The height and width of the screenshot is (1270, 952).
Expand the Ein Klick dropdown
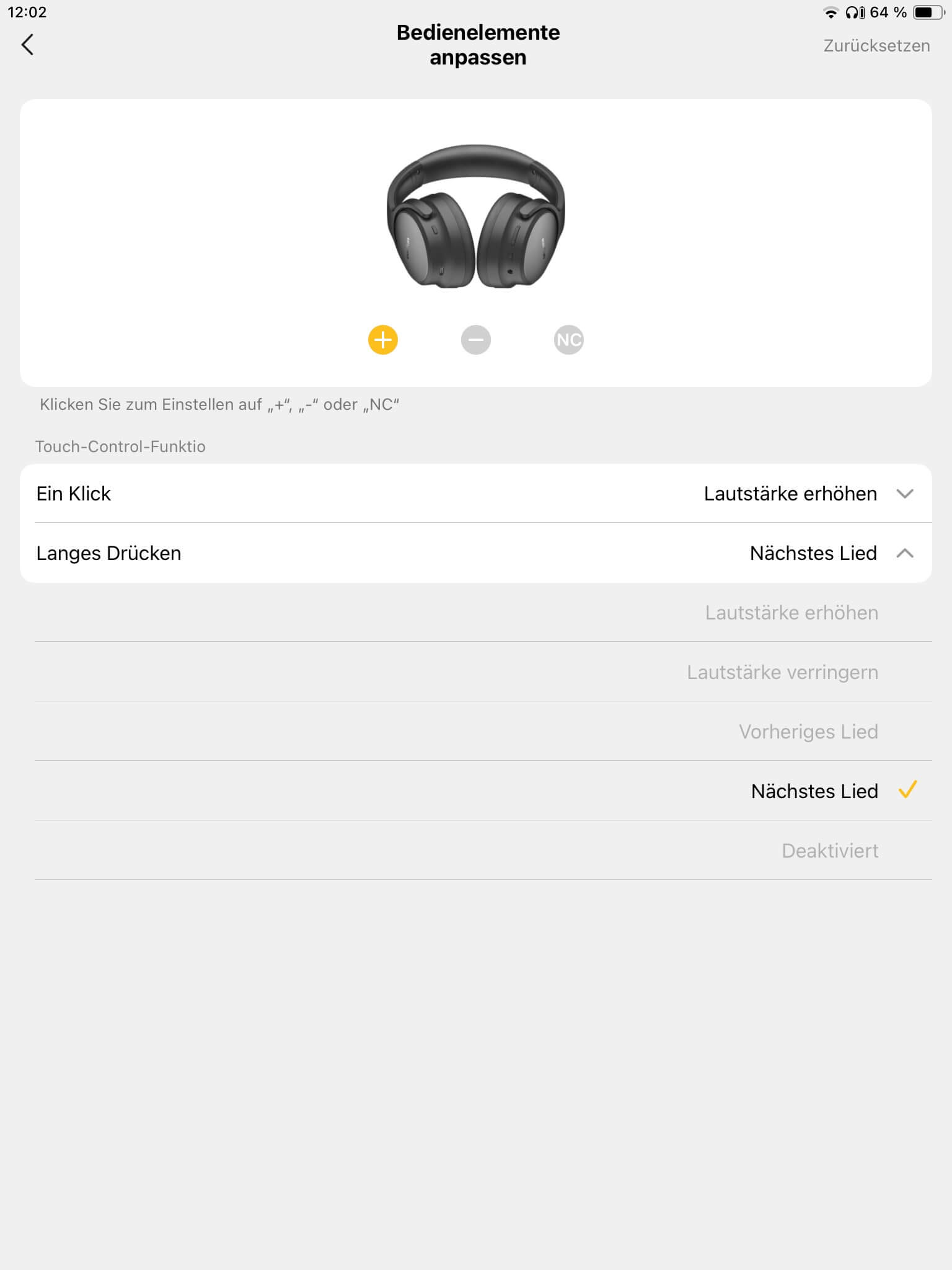point(904,494)
